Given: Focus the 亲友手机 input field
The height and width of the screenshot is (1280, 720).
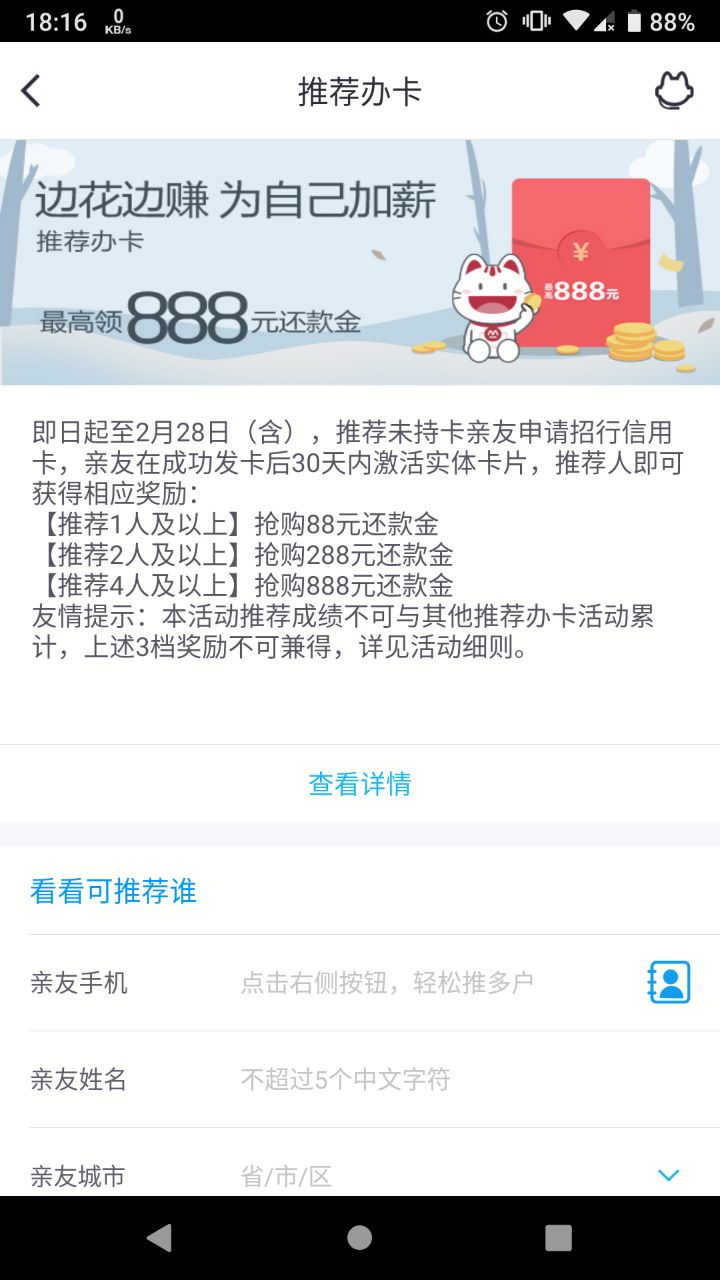Looking at the screenshot, I should click(420, 983).
